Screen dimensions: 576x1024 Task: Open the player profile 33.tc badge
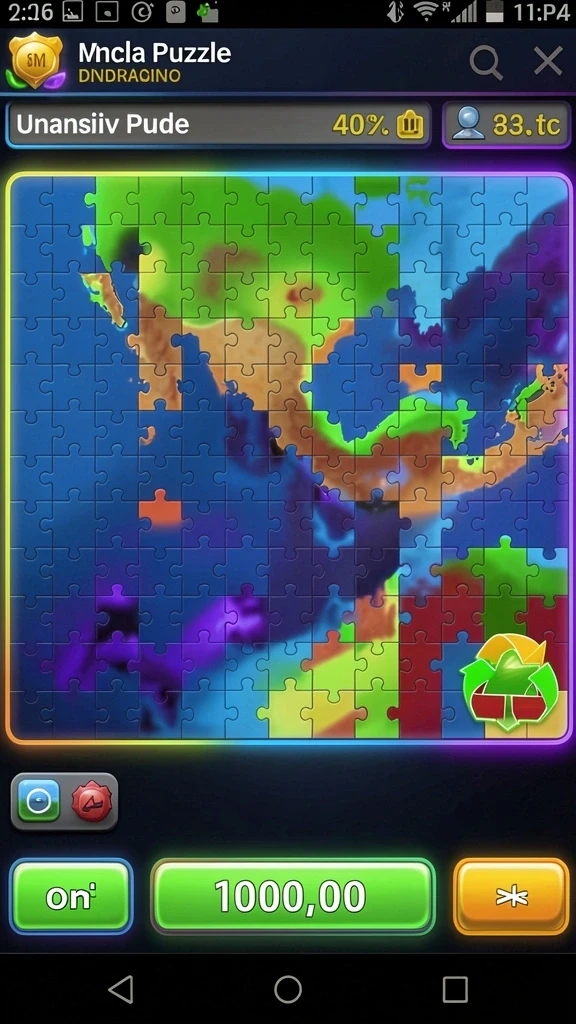coord(507,124)
